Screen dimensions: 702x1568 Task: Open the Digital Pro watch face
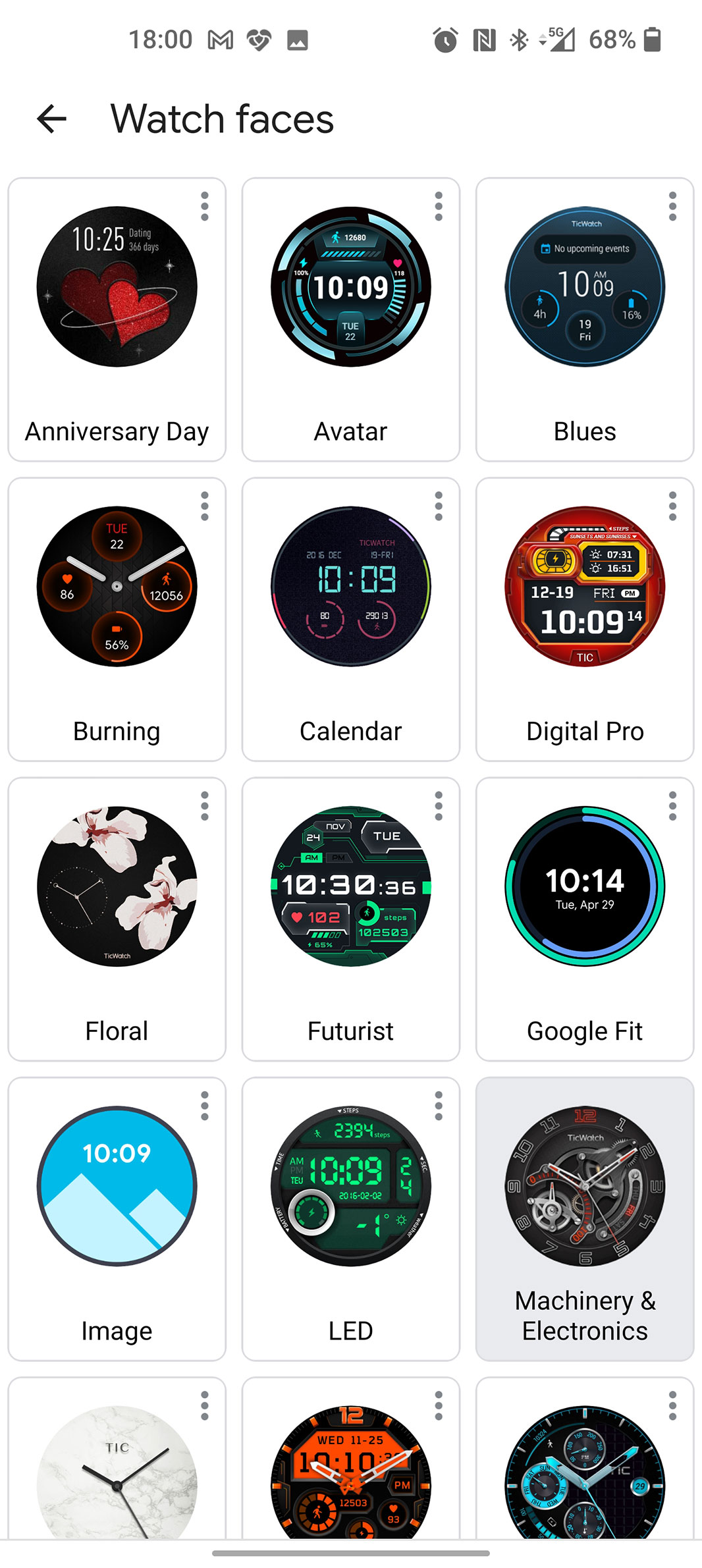coord(584,587)
